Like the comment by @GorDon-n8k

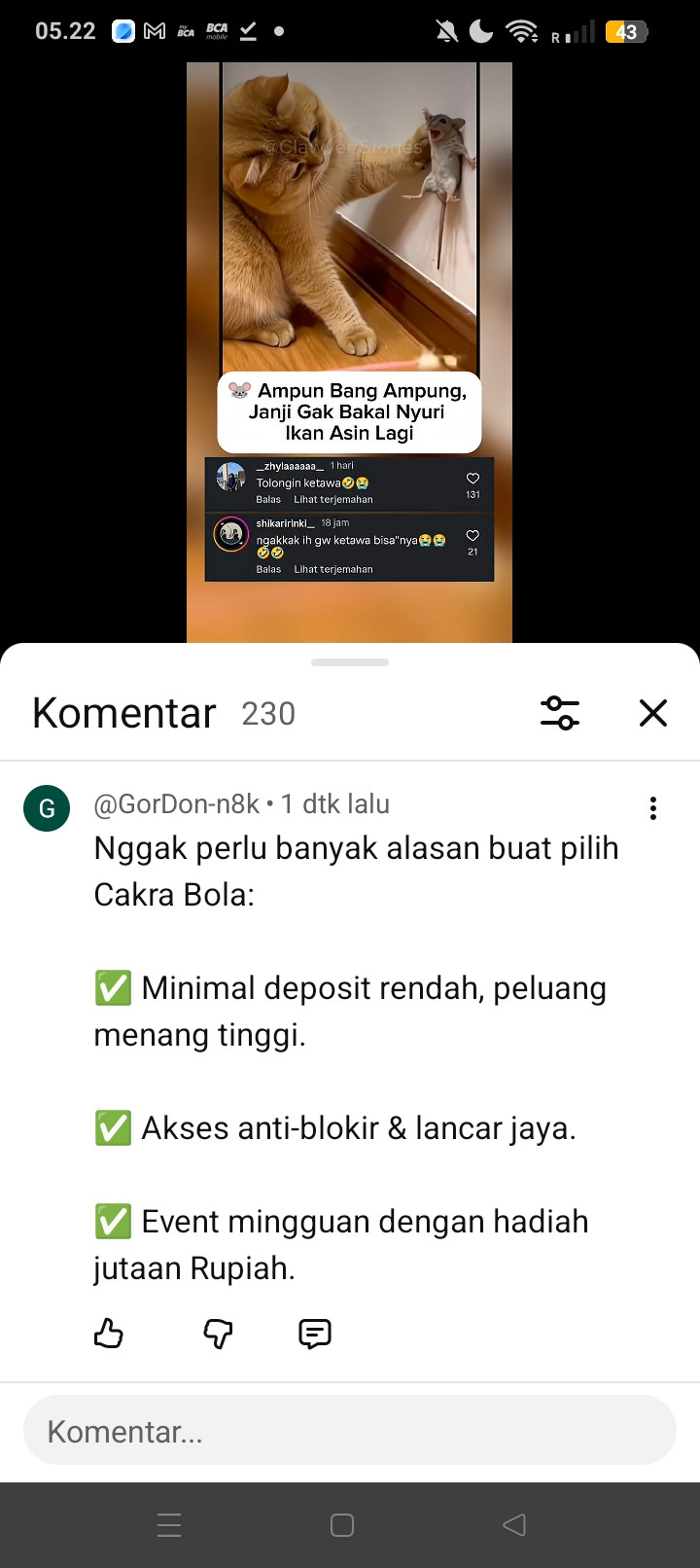[109, 1333]
